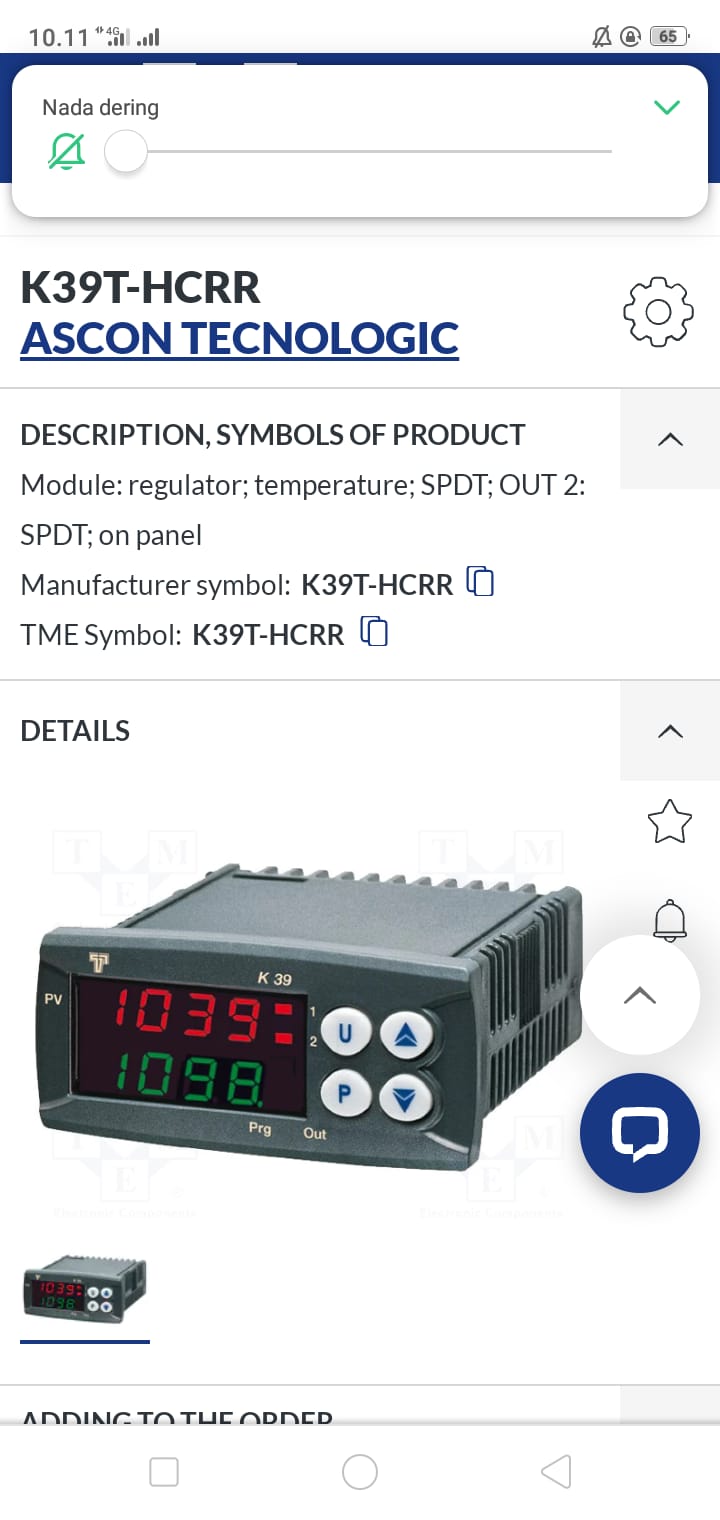Image resolution: width=720 pixels, height=1520 pixels.
Task: Tap the bell icon for product notifications
Action: pyautogui.click(x=669, y=920)
